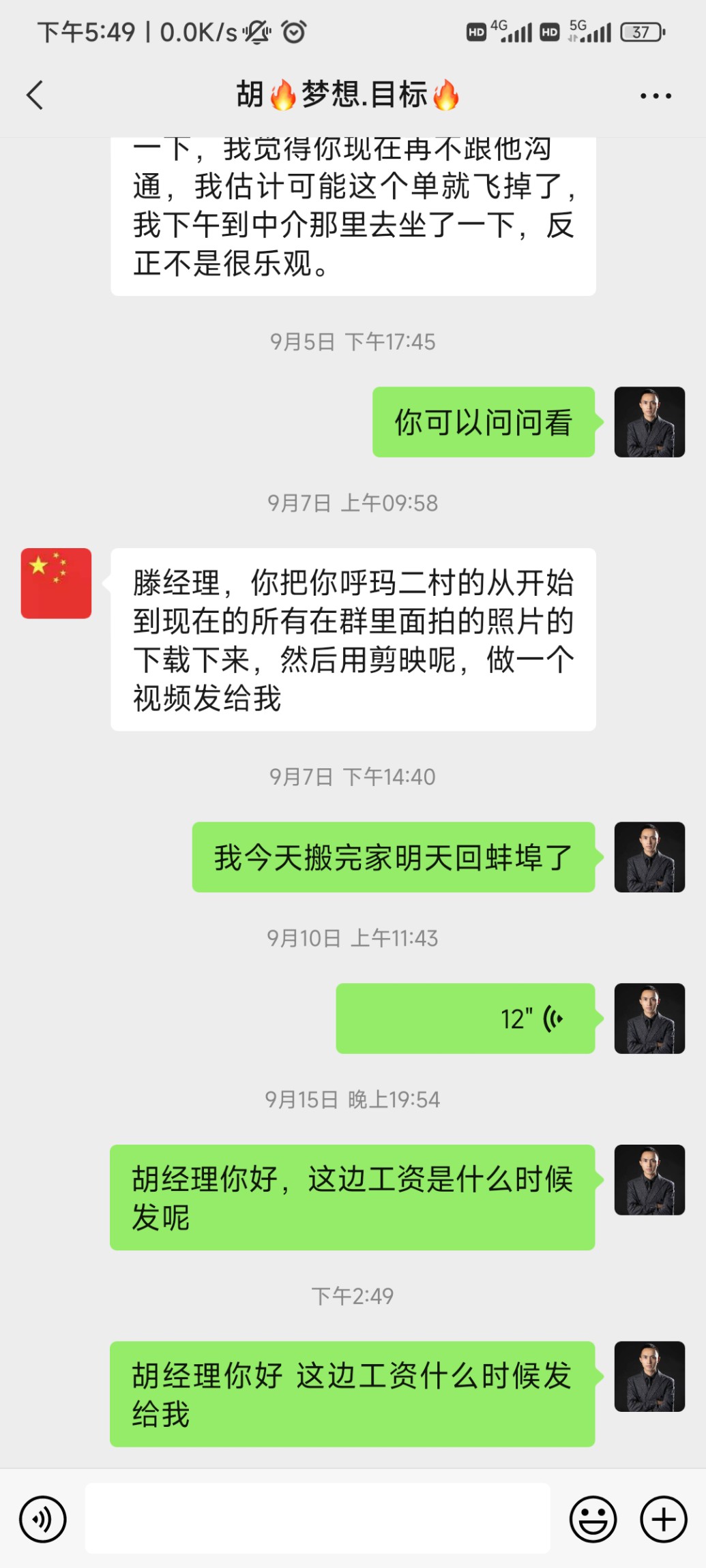Tap my avatar beside 你可以问问看 message
706x1568 pixels.
click(649, 422)
